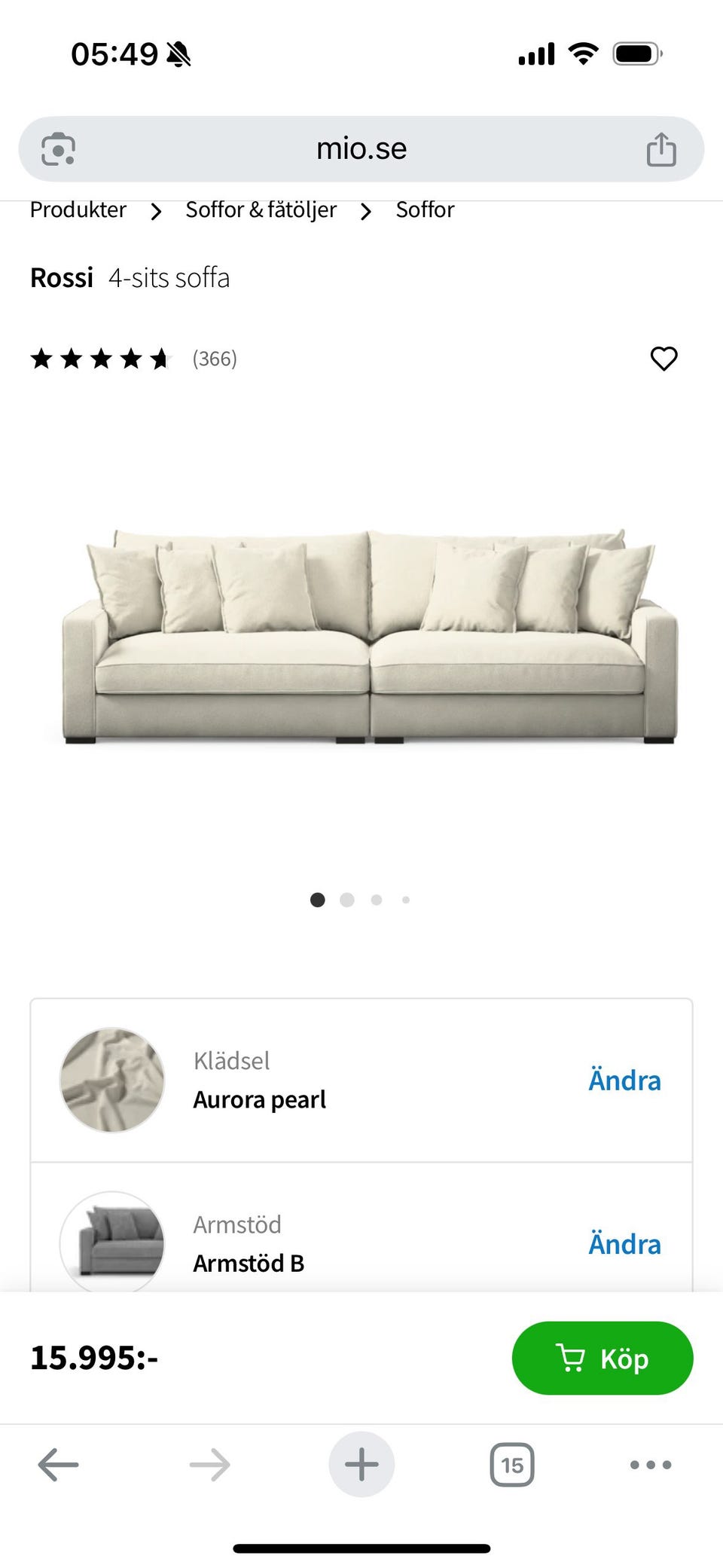The height and width of the screenshot is (1568, 723).
Task: Go back to the previous page
Action: click(x=58, y=1465)
